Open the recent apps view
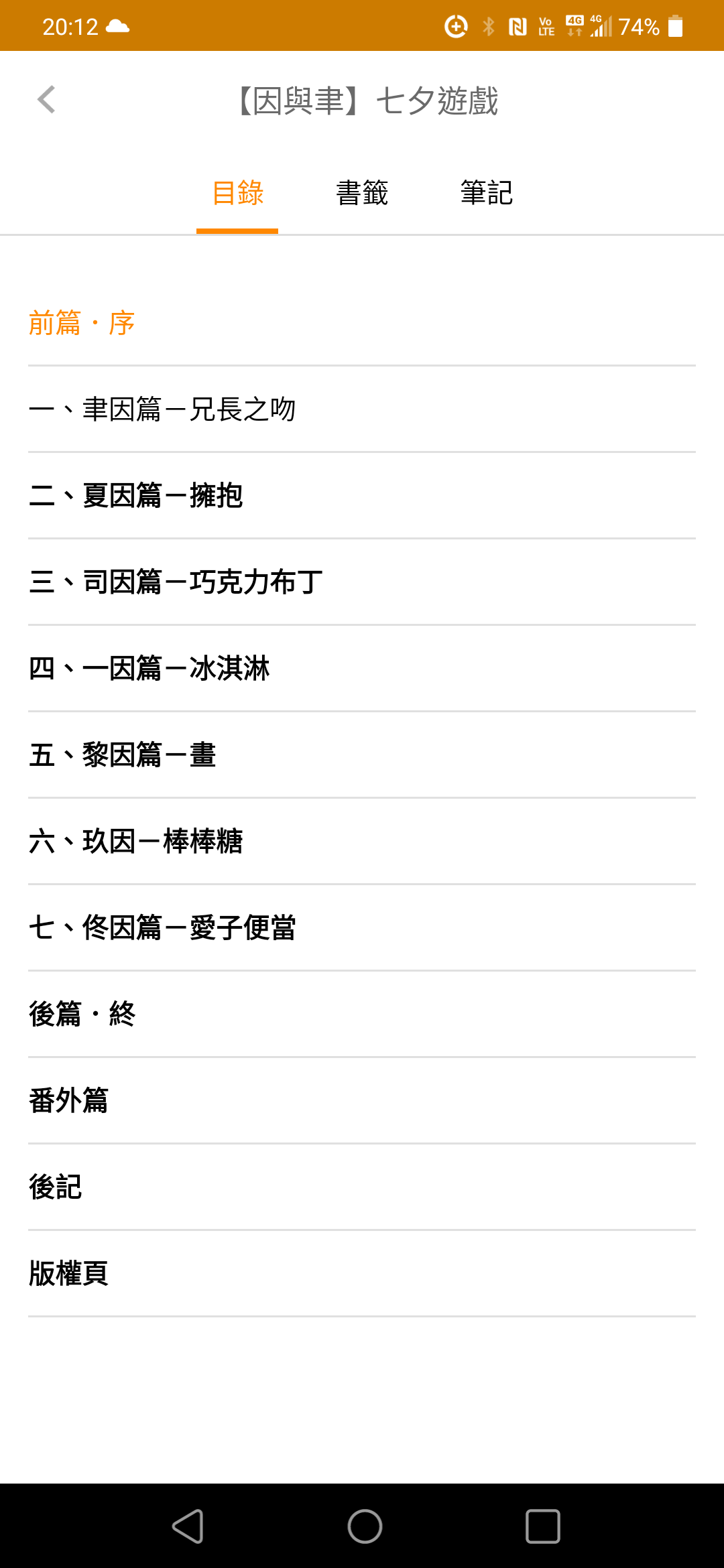Viewport: 724px width, 1568px height. pos(542,1526)
